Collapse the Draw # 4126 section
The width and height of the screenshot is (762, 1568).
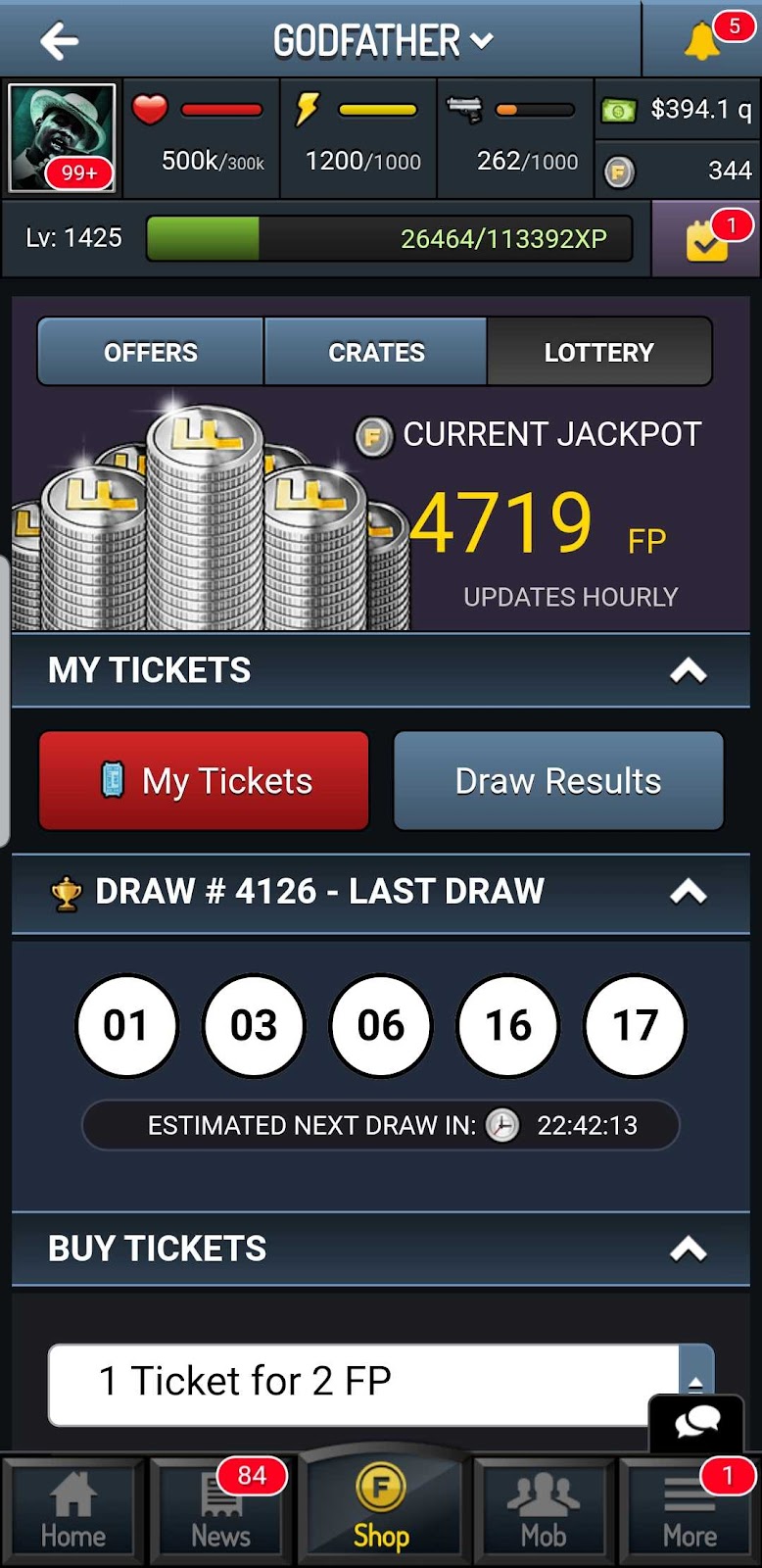[688, 892]
